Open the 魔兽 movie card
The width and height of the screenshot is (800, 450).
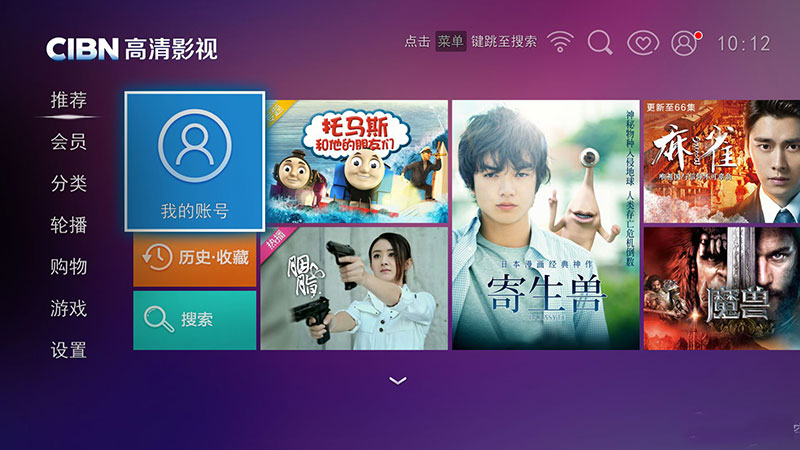tap(721, 288)
